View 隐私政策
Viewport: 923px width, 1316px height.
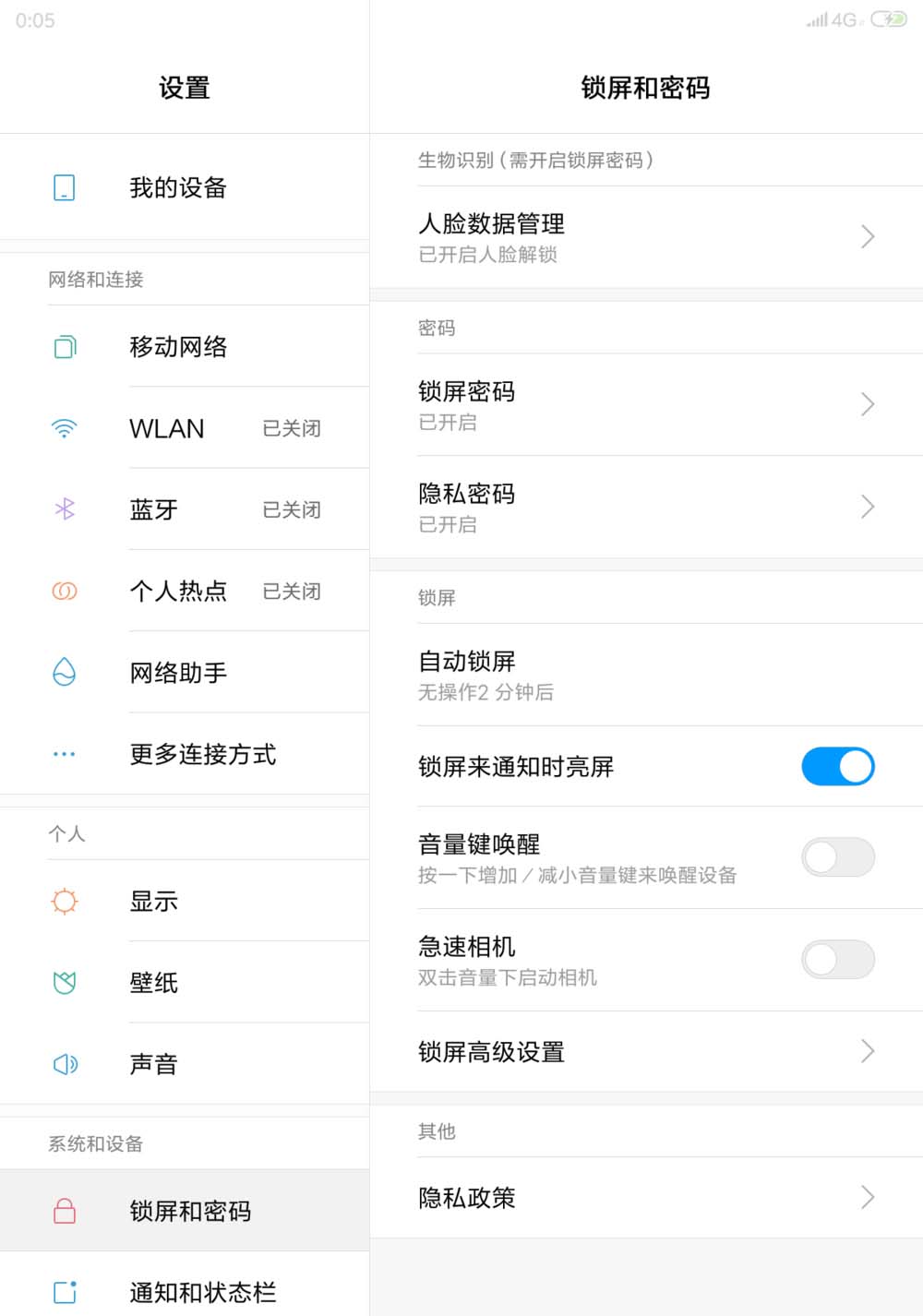point(646,1198)
